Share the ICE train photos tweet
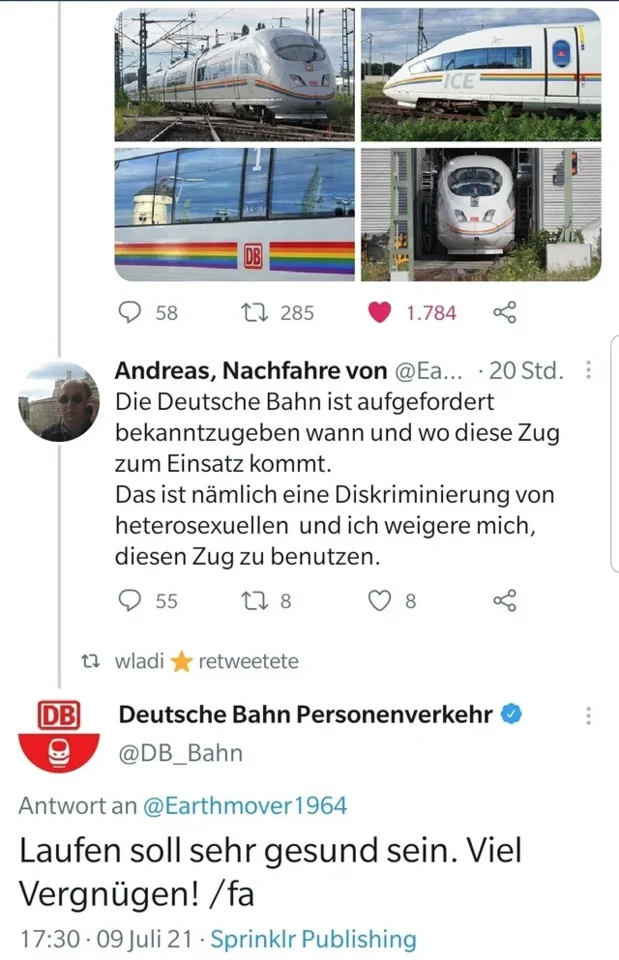The image size is (619, 960). point(505,313)
